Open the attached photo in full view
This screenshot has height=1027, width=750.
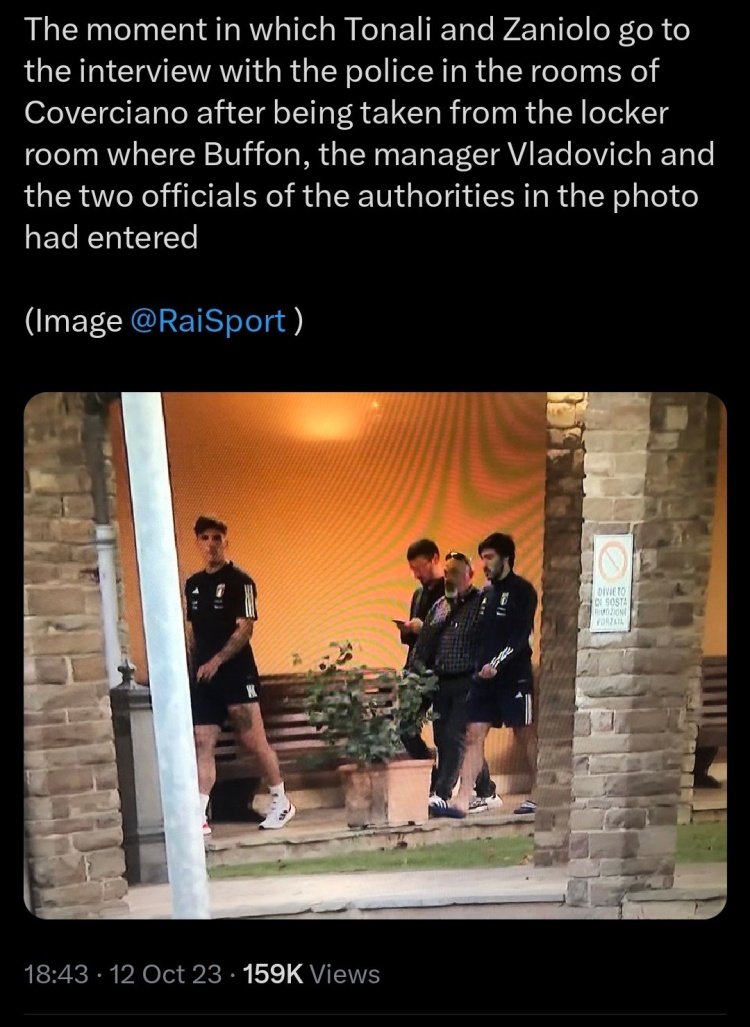click(x=375, y=655)
